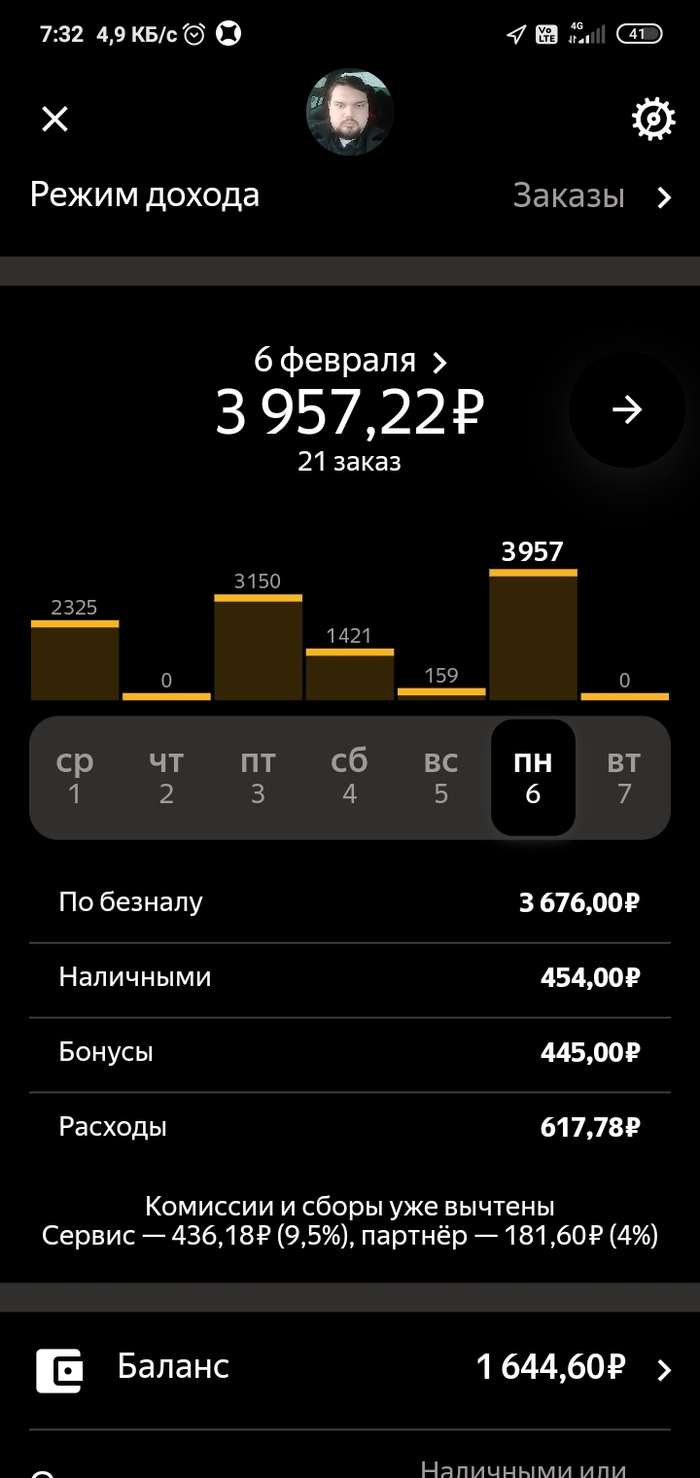Switch to Sunday 5 (вс)
This screenshot has height=1478, width=700.
(441, 777)
